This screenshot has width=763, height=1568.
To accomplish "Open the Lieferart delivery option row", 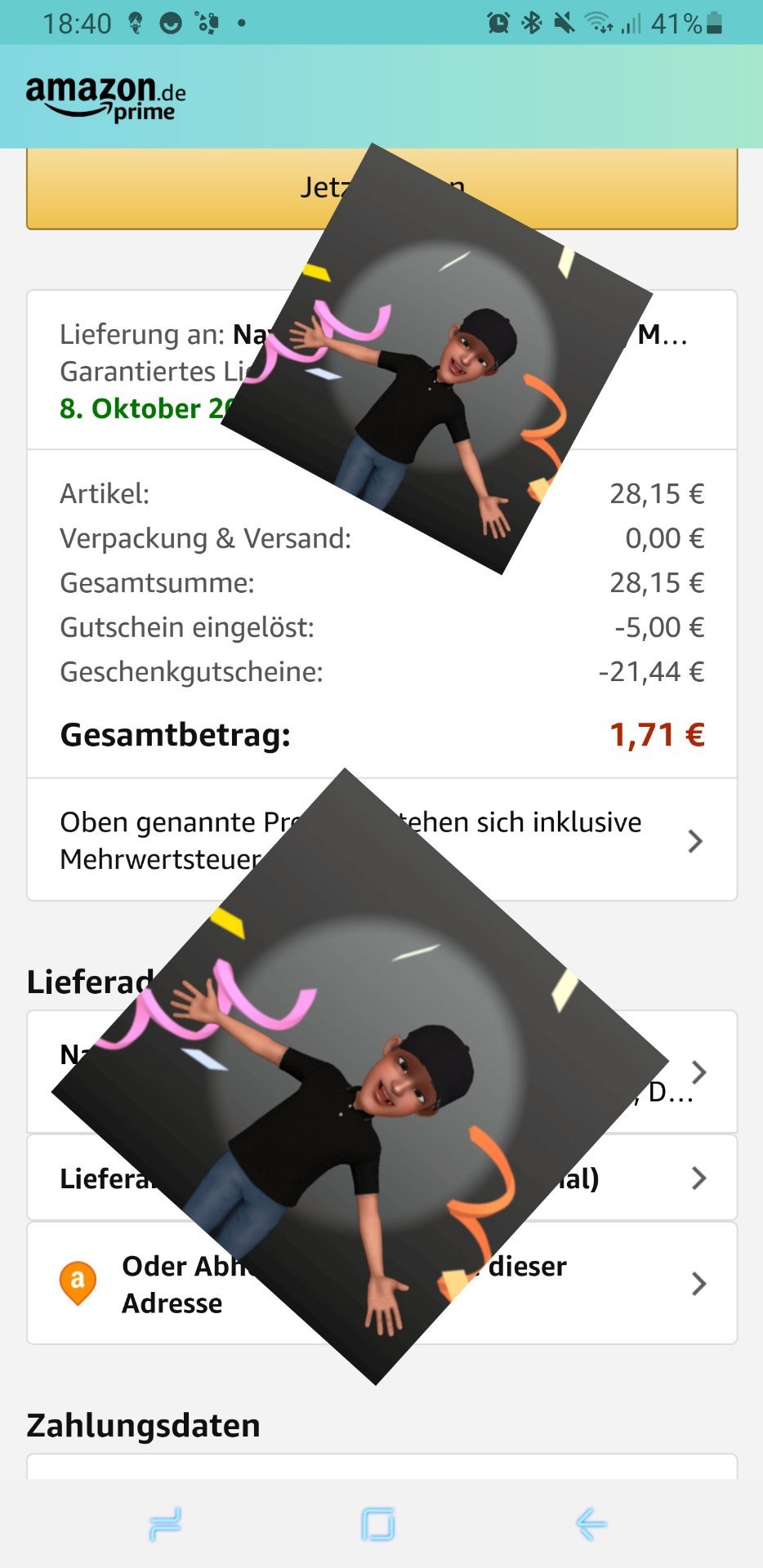I will (x=381, y=1178).
